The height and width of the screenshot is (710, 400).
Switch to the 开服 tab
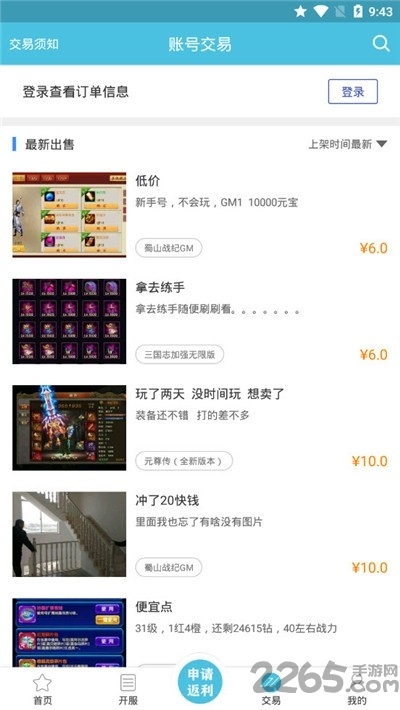(128, 689)
